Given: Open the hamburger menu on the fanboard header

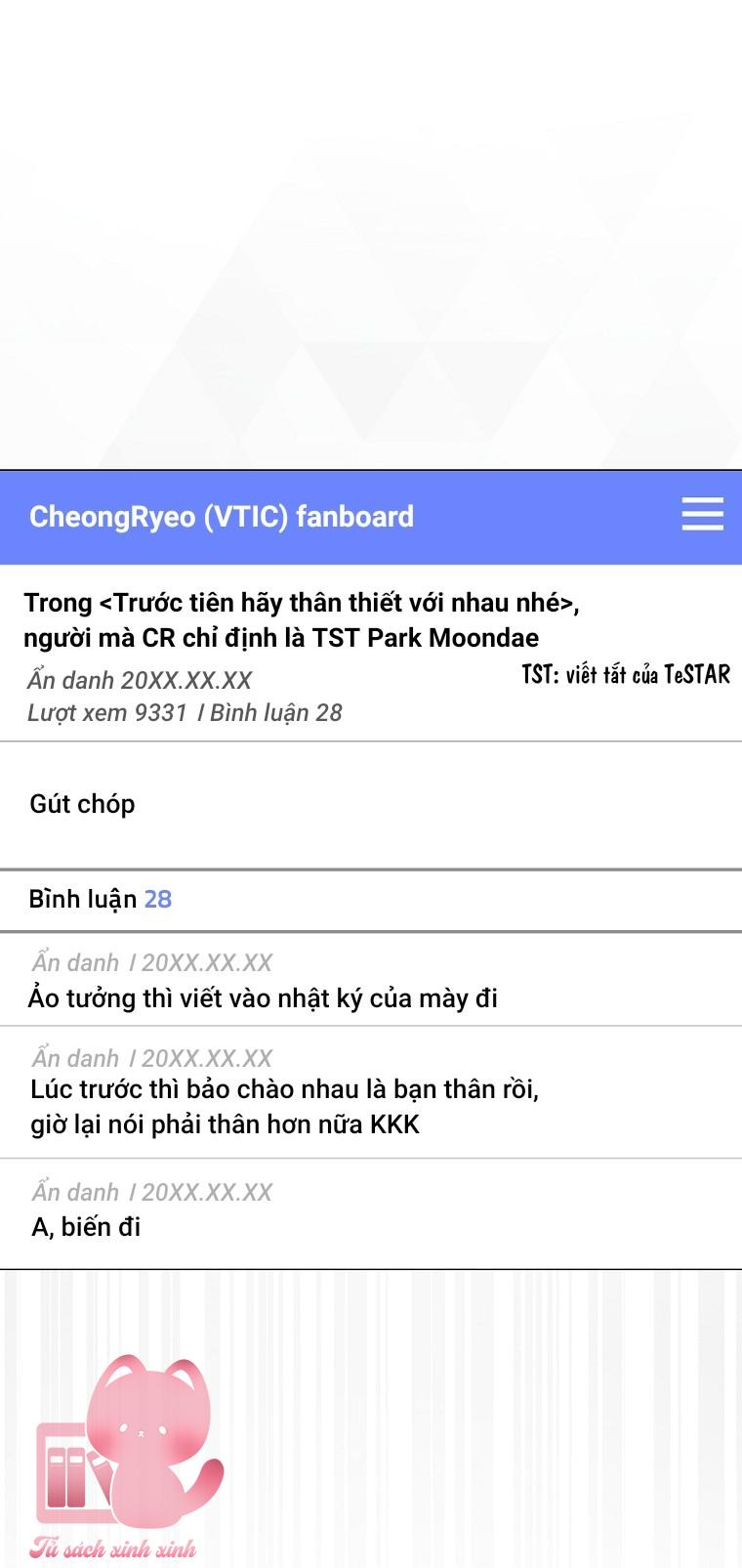Looking at the screenshot, I should tap(701, 516).
